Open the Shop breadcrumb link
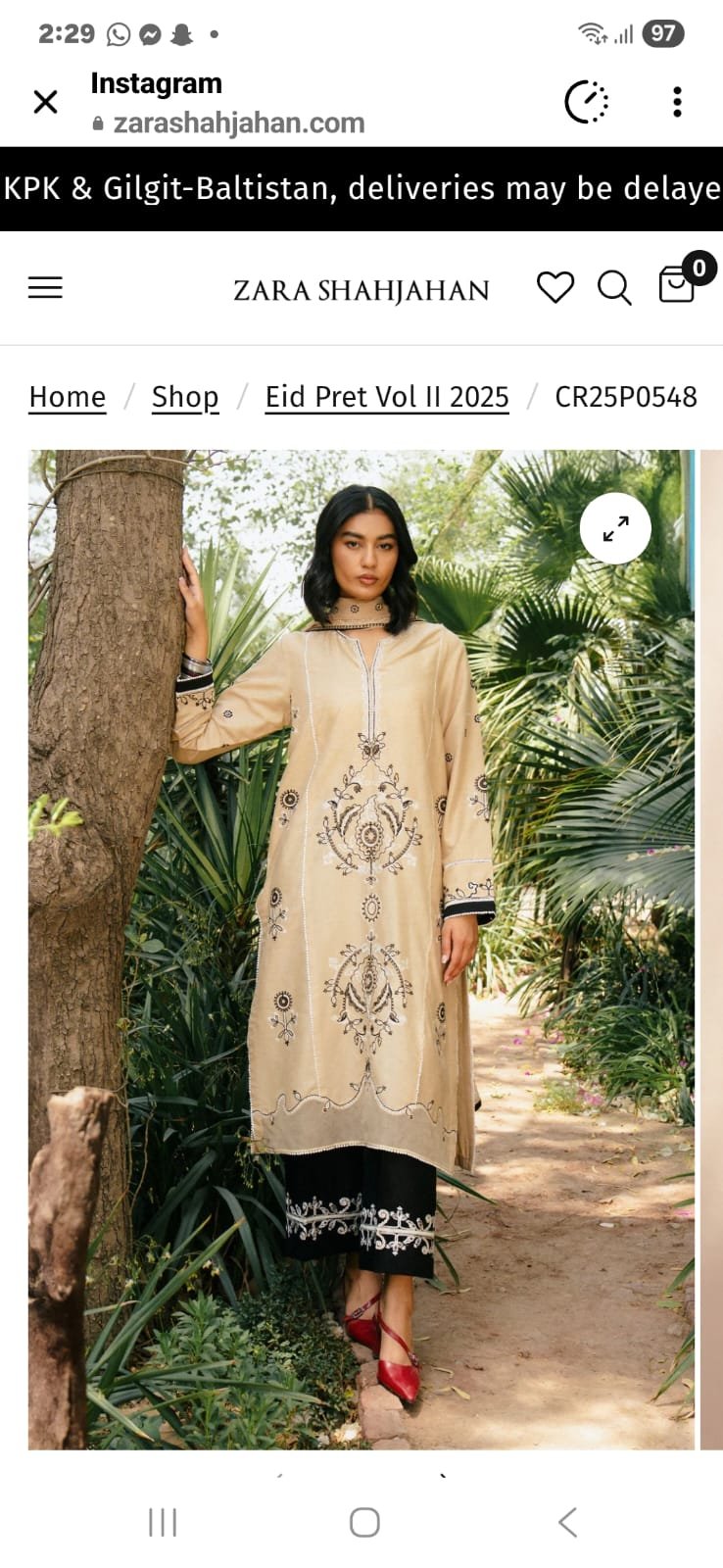This screenshot has height=1568, width=723. (x=185, y=397)
